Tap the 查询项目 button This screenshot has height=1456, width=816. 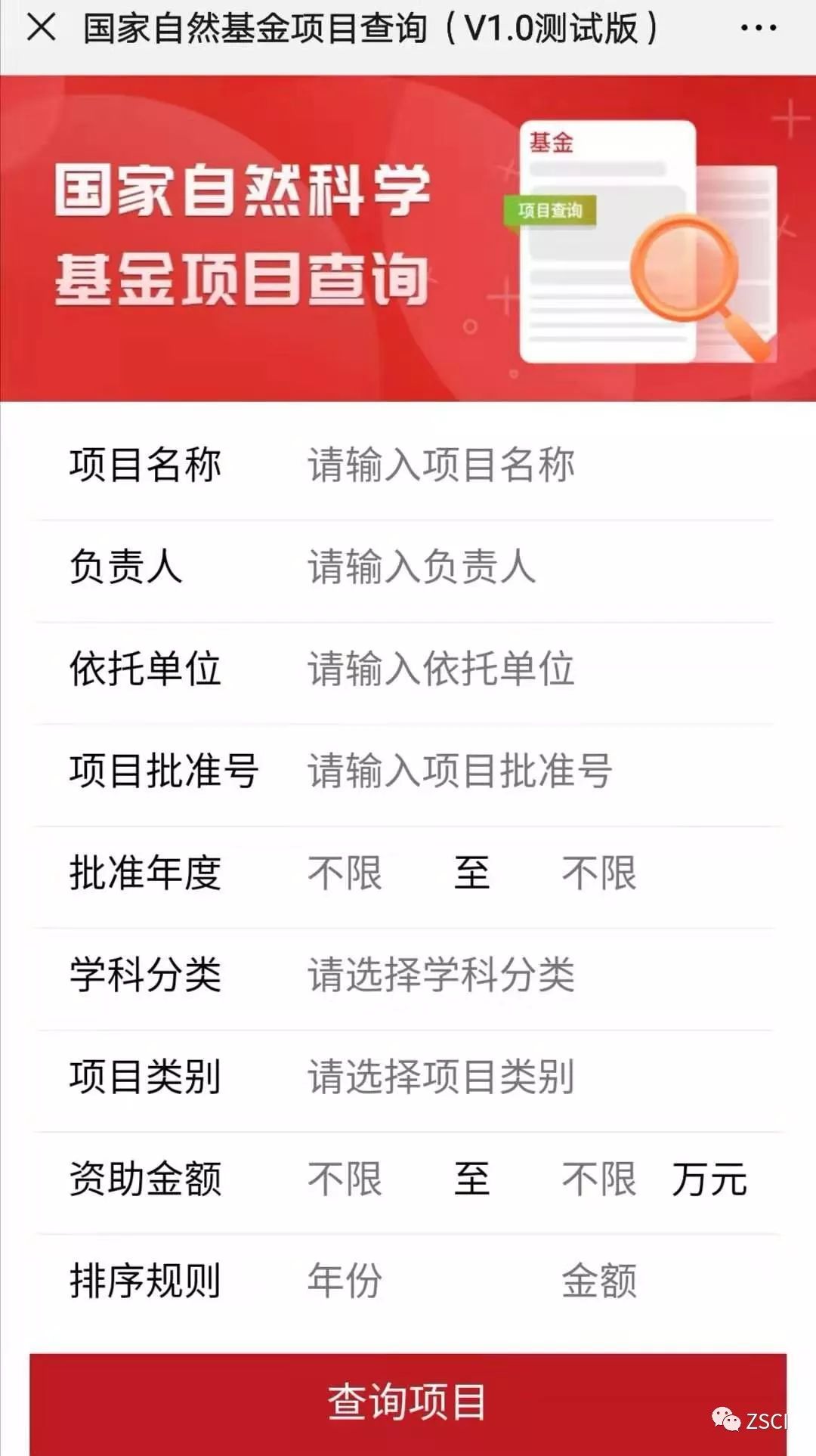click(408, 1402)
